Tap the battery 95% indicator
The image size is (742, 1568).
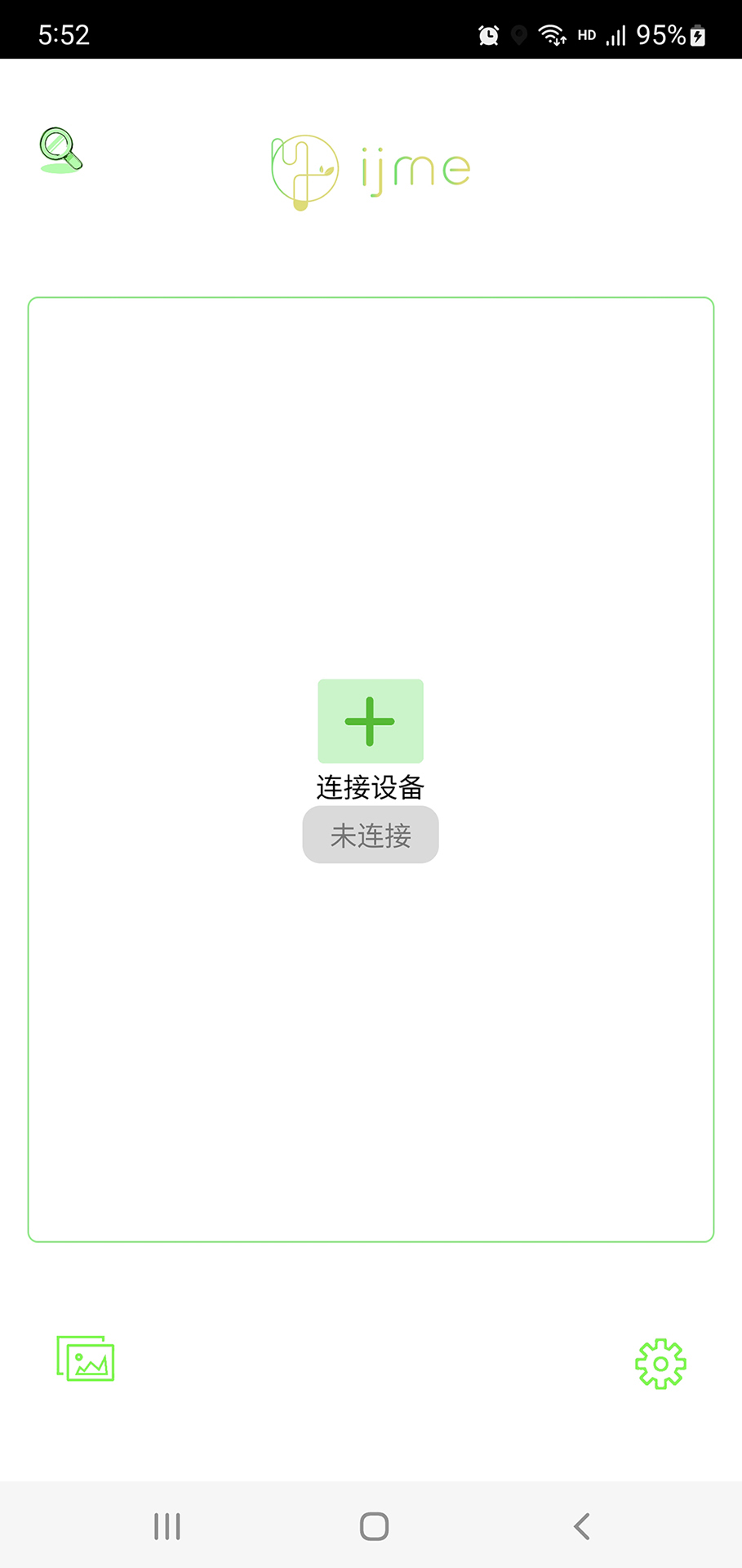point(669,34)
